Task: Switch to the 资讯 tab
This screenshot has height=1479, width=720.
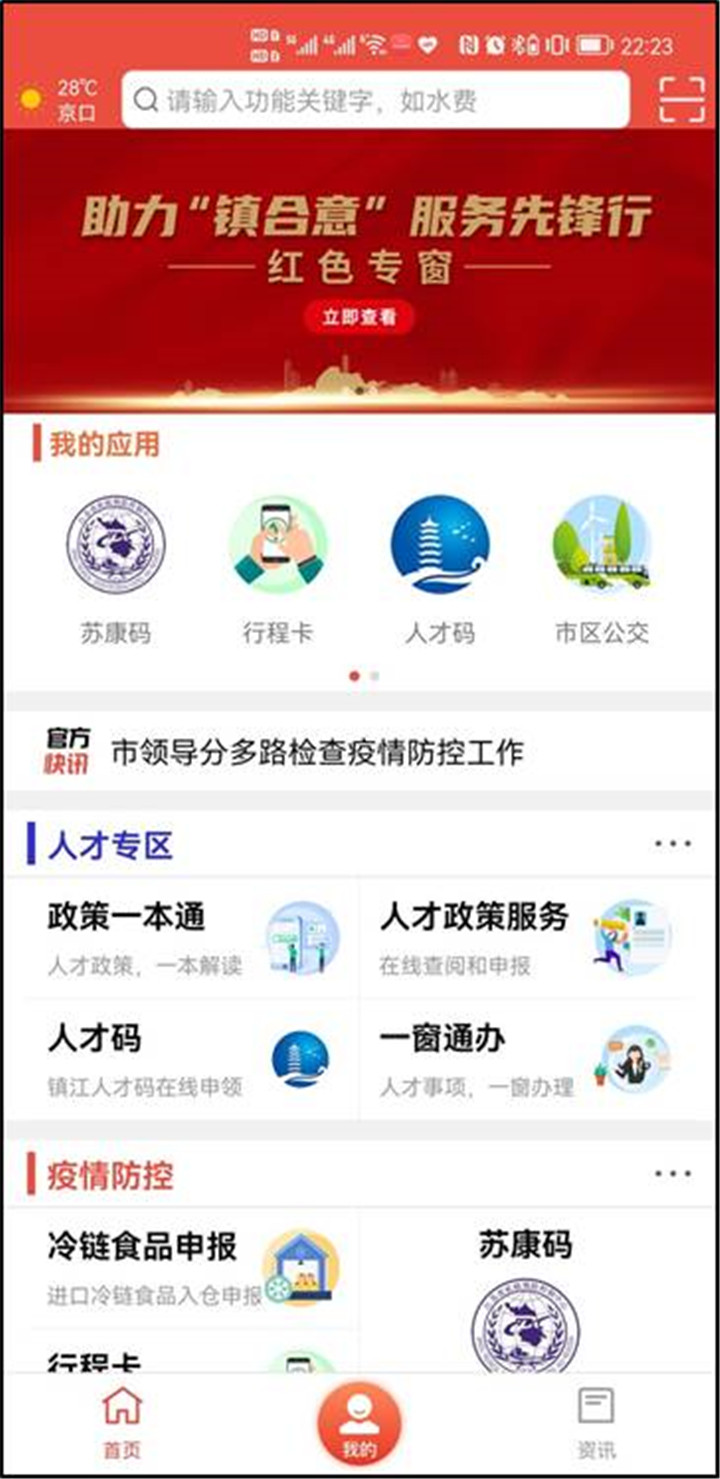Action: (x=596, y=1422)
